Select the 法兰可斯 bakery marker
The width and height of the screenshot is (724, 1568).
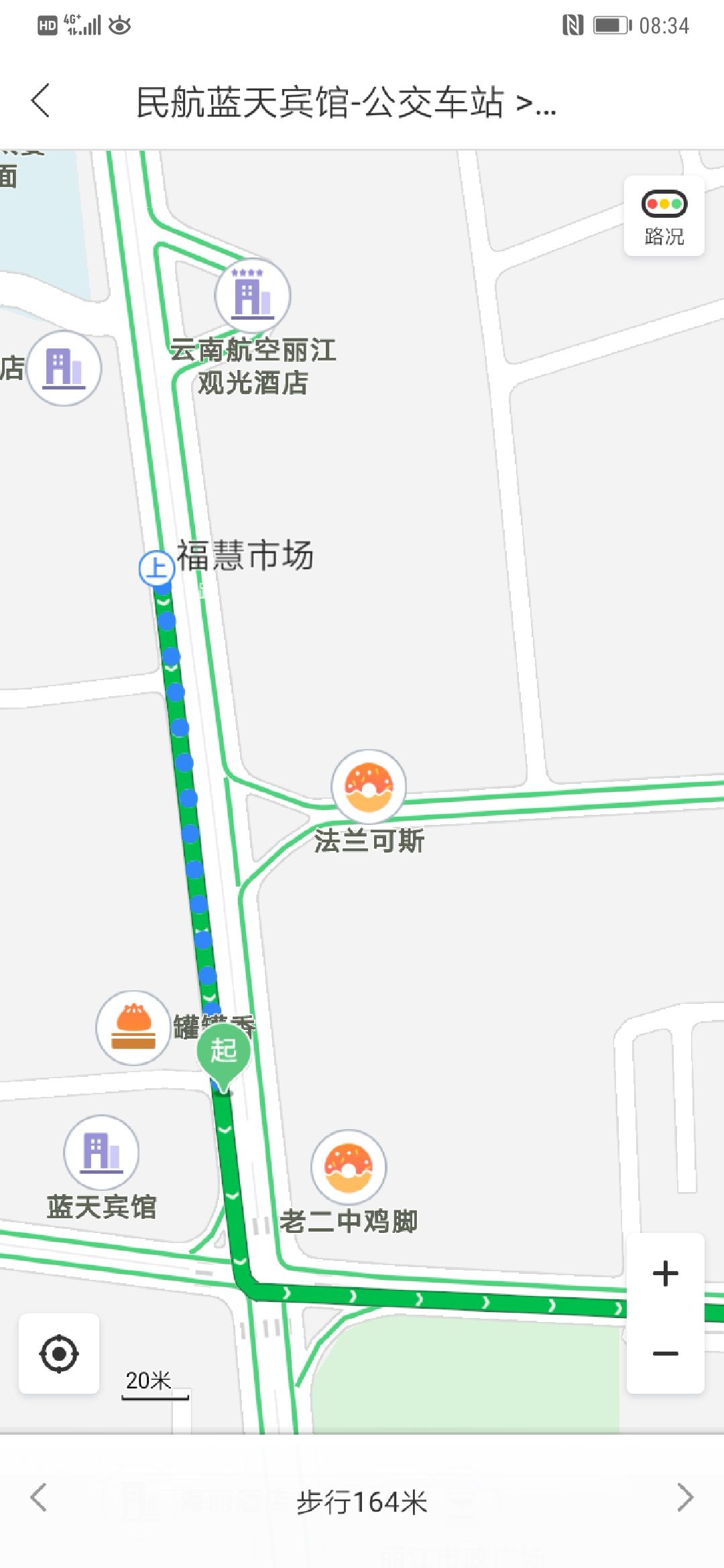369,787
